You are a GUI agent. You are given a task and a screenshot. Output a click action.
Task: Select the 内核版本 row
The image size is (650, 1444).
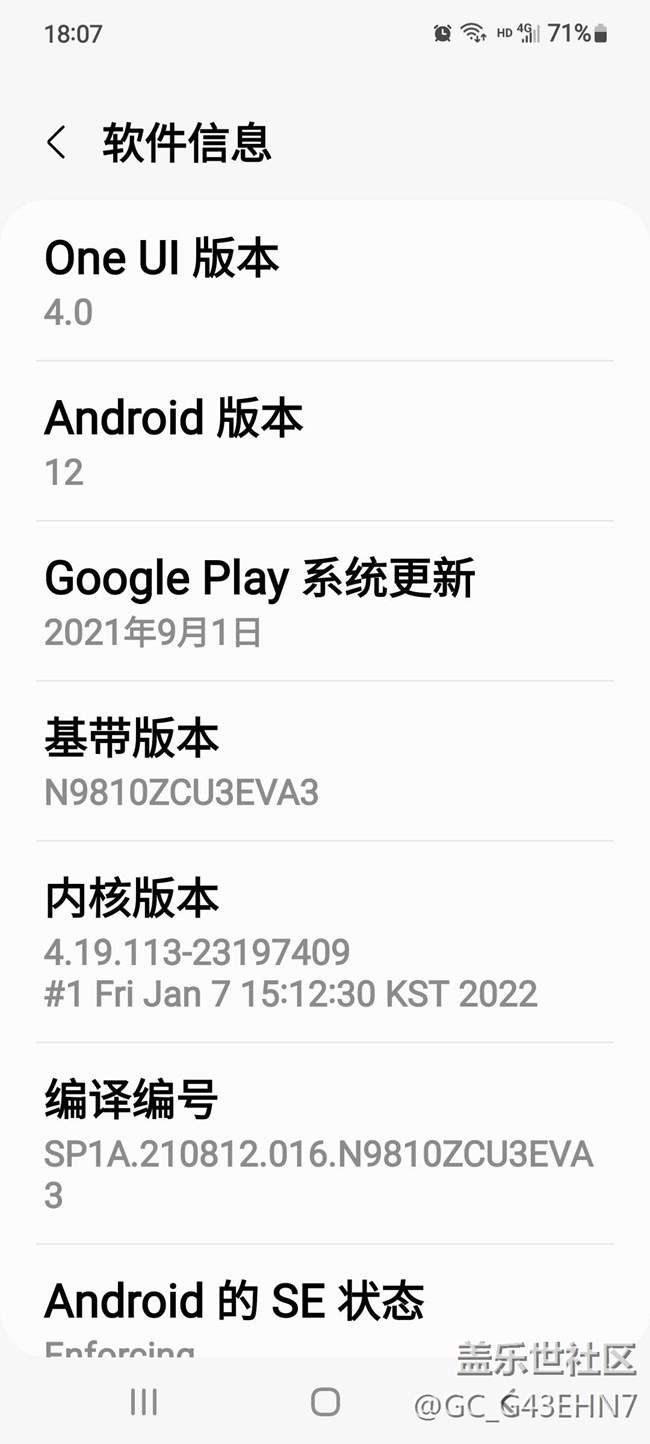tap(324, 943)
